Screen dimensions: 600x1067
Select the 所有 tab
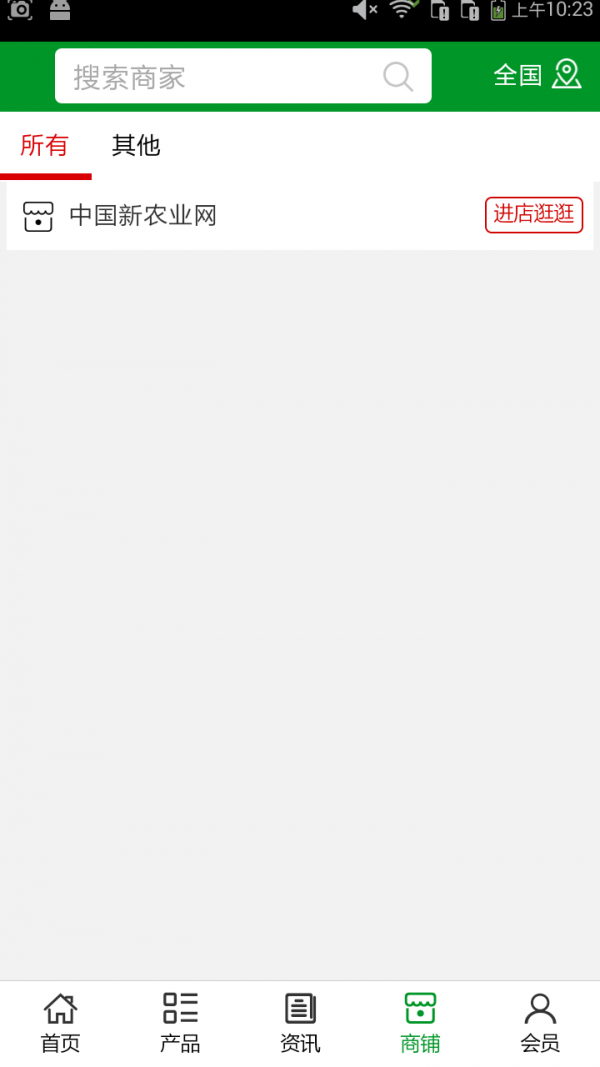[x=45, y=146]
